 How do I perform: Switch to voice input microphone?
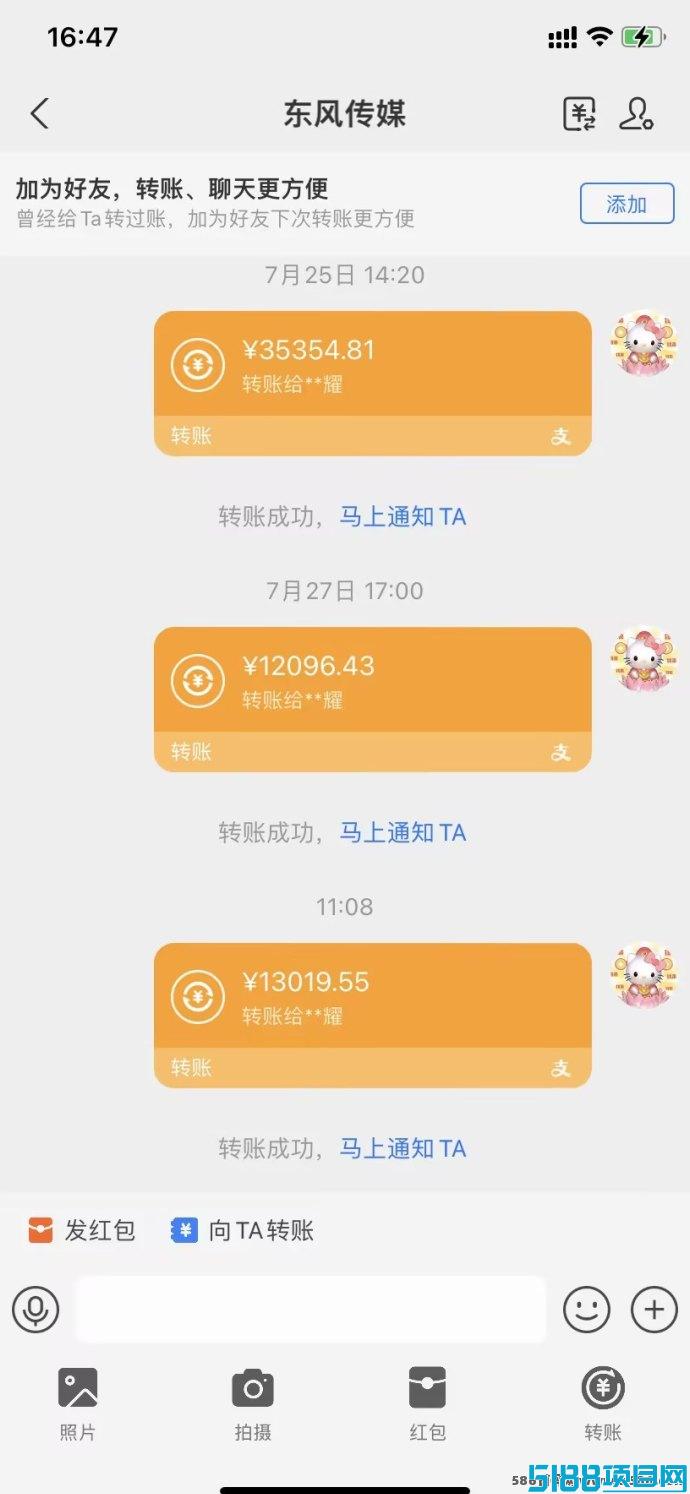(36, 1309)
